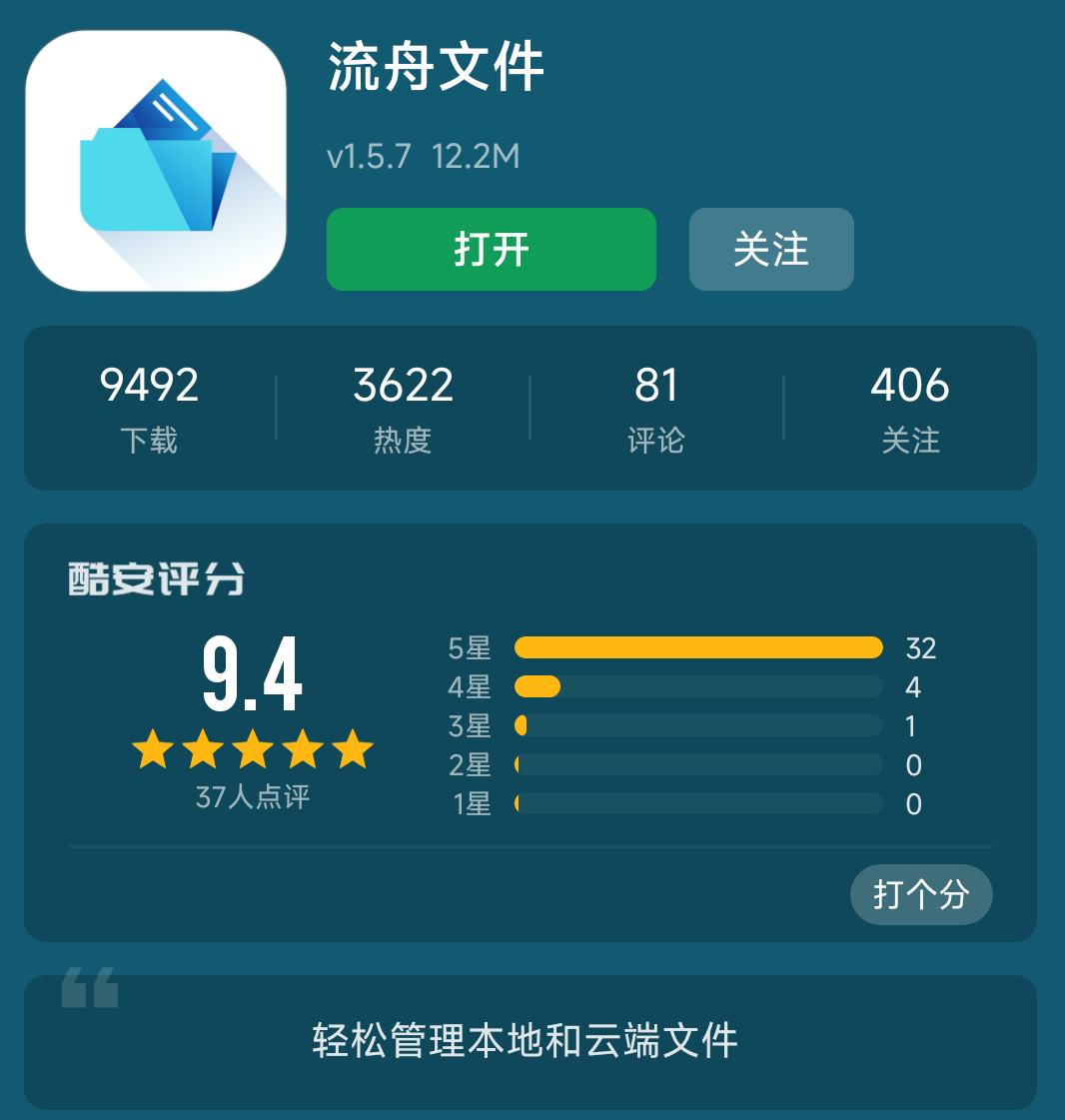Rate the app with 打个分
Image resolution: width=1065 pixels, height=1120 pixels.
[x=920, y=894]
